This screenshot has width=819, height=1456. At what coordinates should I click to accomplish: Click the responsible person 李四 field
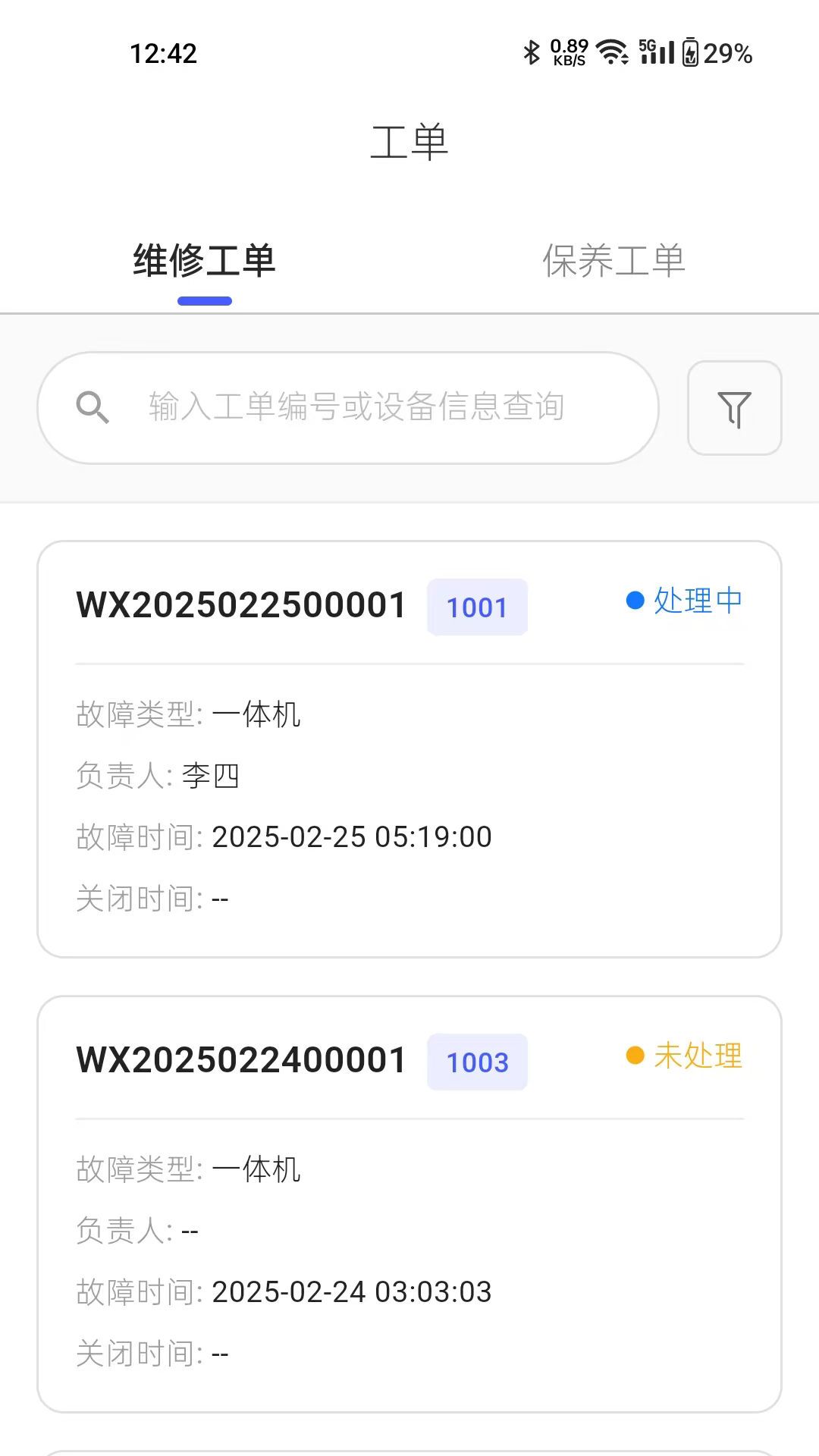click(x=212, y=775)
